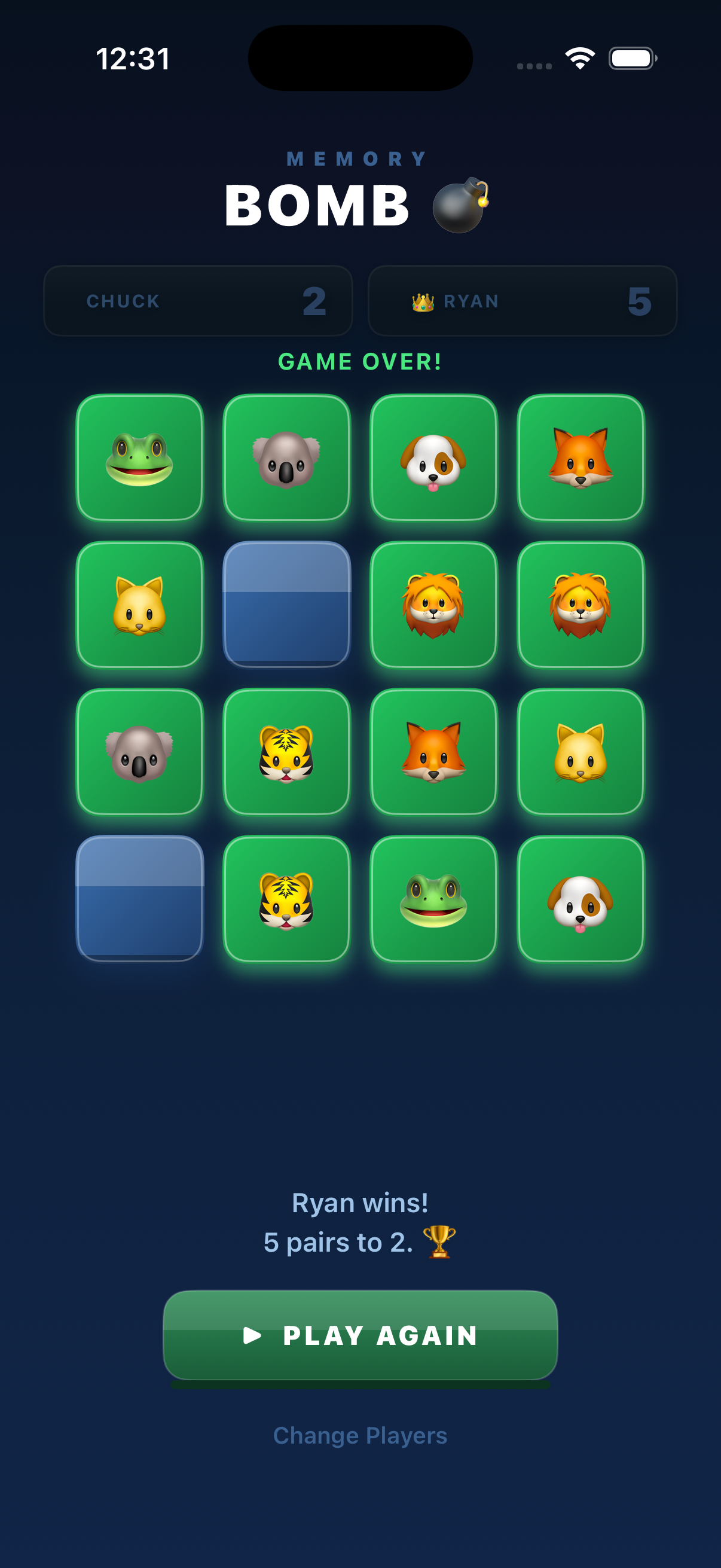Click the cat card at the end of row three
The image size is (721, 1568).
tap(580, 754)
